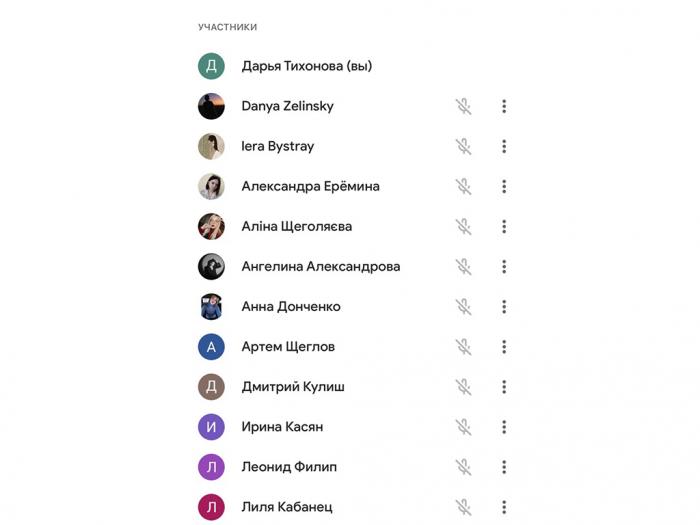Viewport: 700px width, 525px height.
Task: Open more options for Дмитрий Кулиш
Action: (504, 386)
